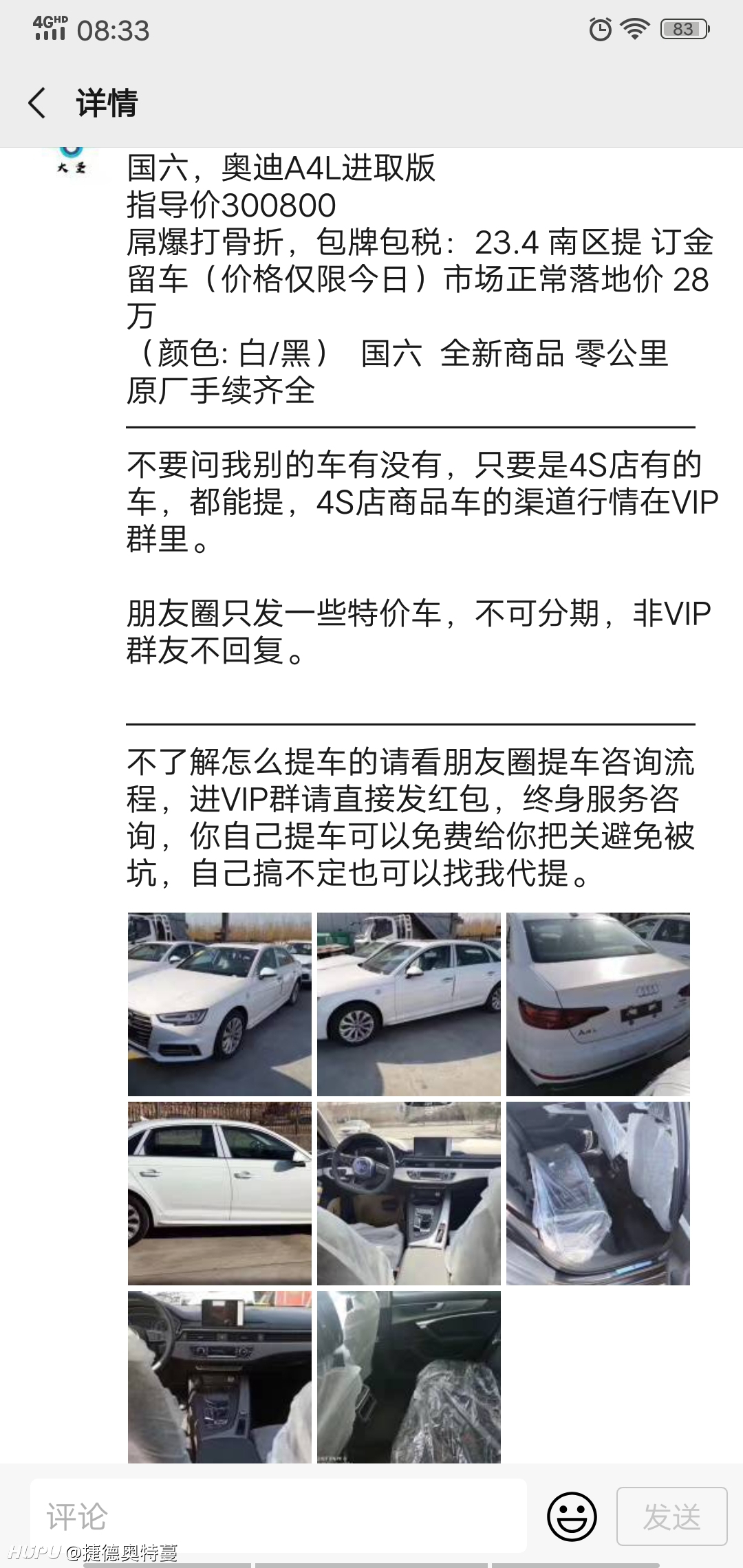View the center console dashboard photo
The image size is (743, 1568).
click(x=219, y=1377)
